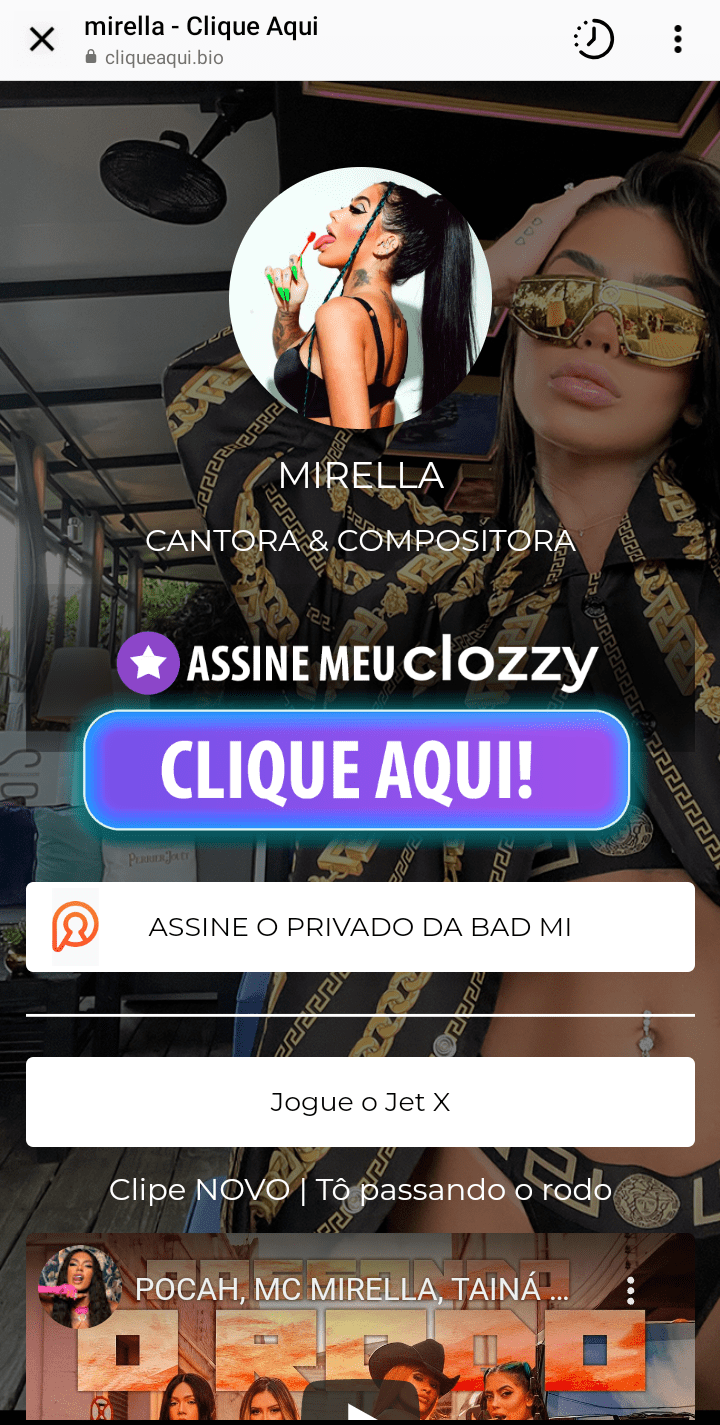Screen dimensions: 720x1425
Task: Close the in-app browser tab
Action: pyautogui.click(x=42, y=40)
